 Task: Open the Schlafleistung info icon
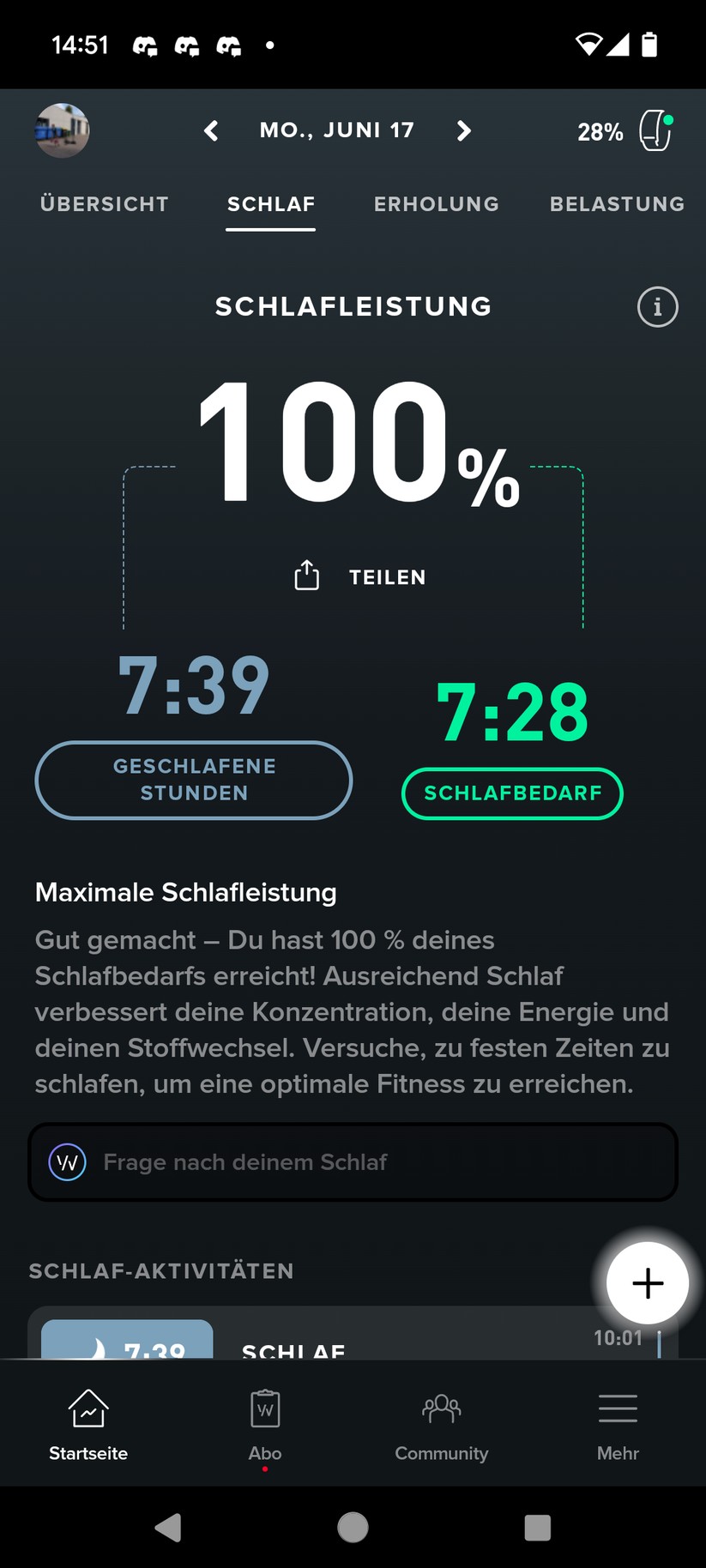coord(656,306)
